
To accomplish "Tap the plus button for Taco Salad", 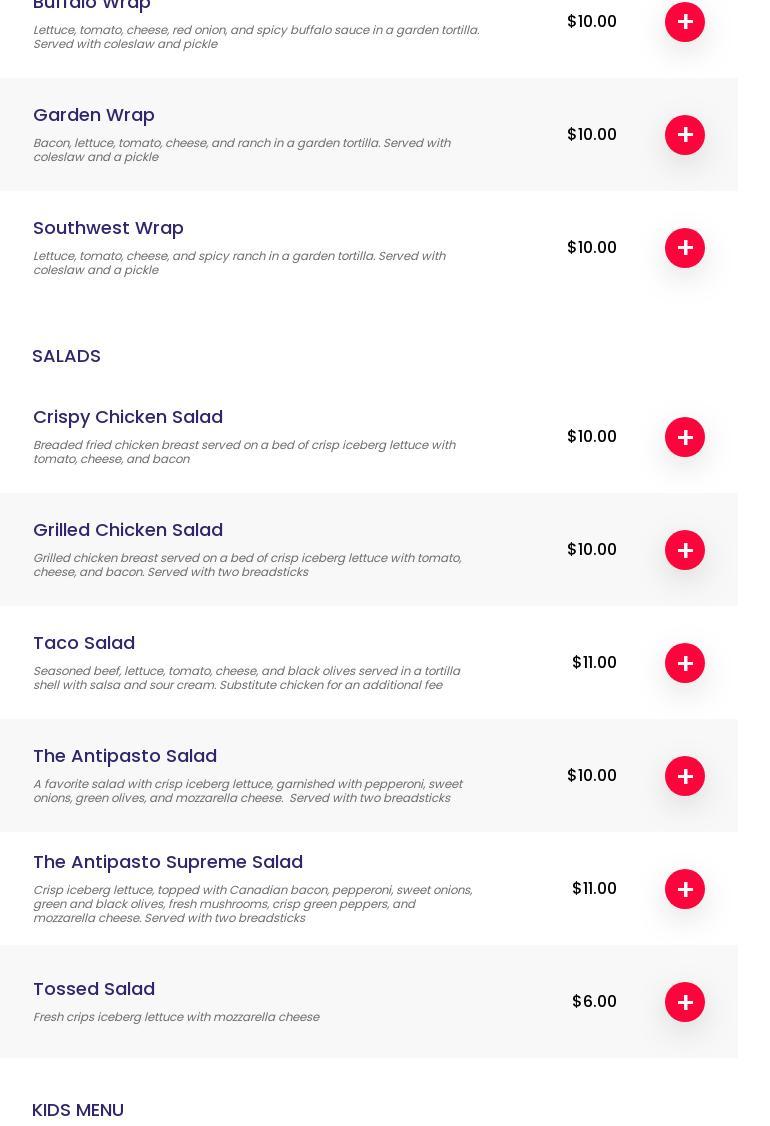I will (685, 663).
